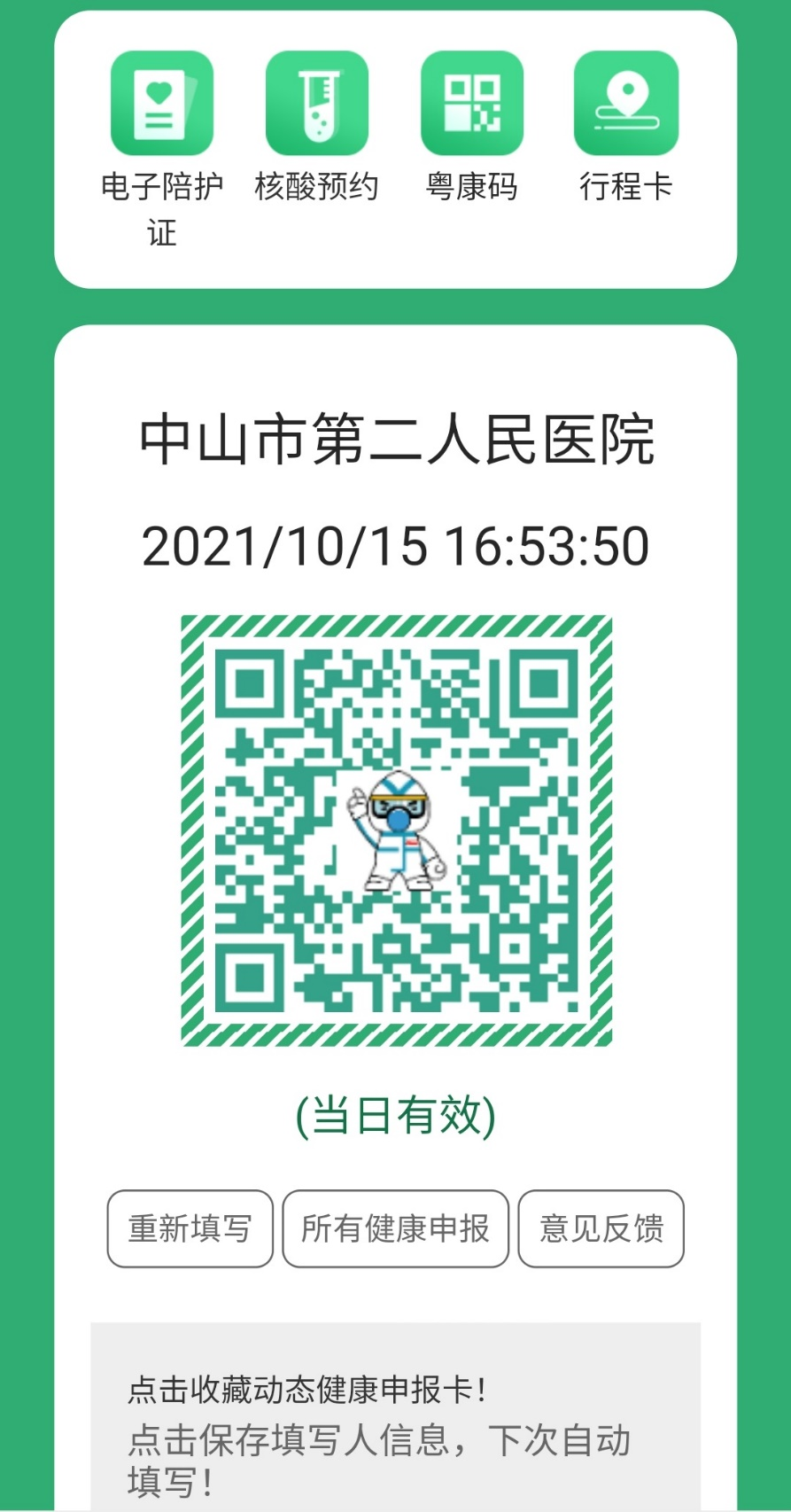Viewport: 791px width, 1512px height.
Task: Tap the 重新填写 button
Action: click(190, 1228)
